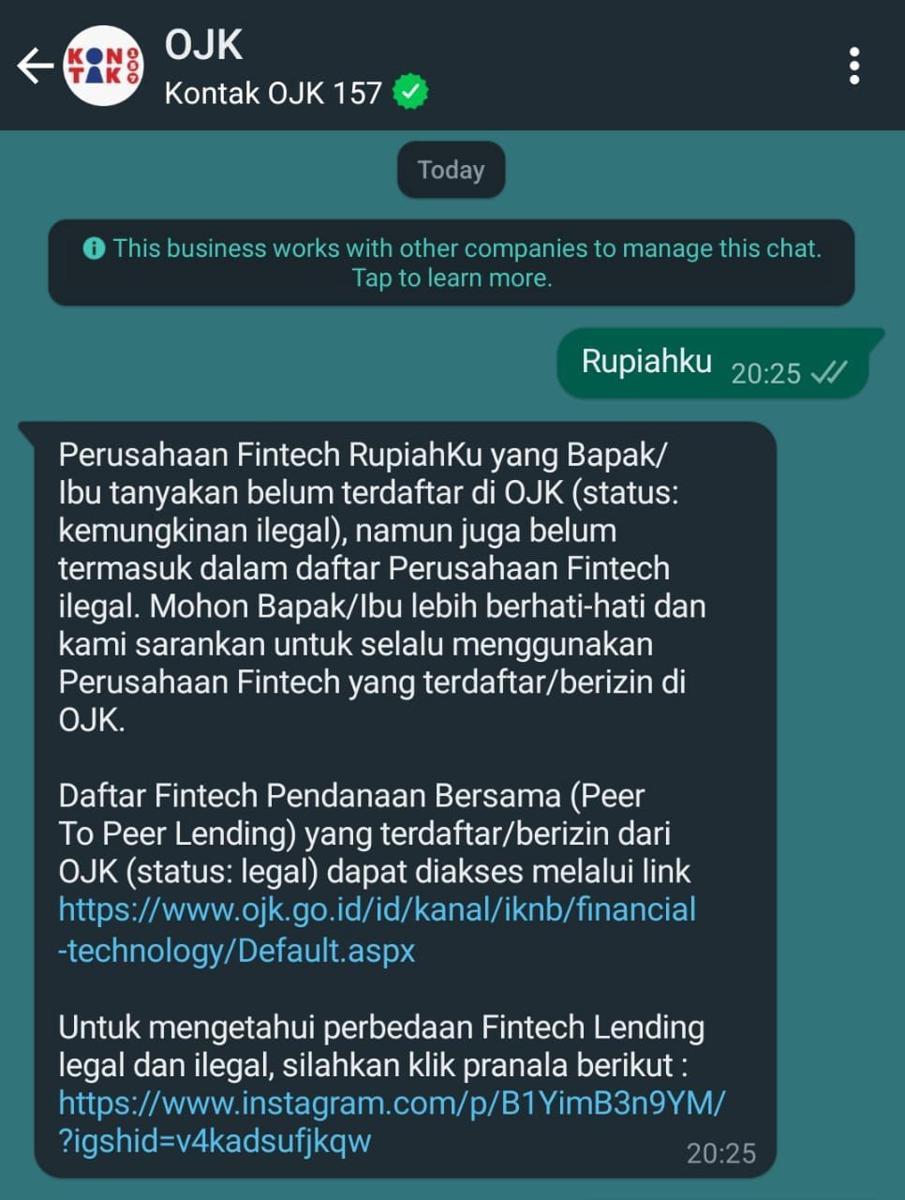Tap the business info notice to learn more

pos(452,263)
